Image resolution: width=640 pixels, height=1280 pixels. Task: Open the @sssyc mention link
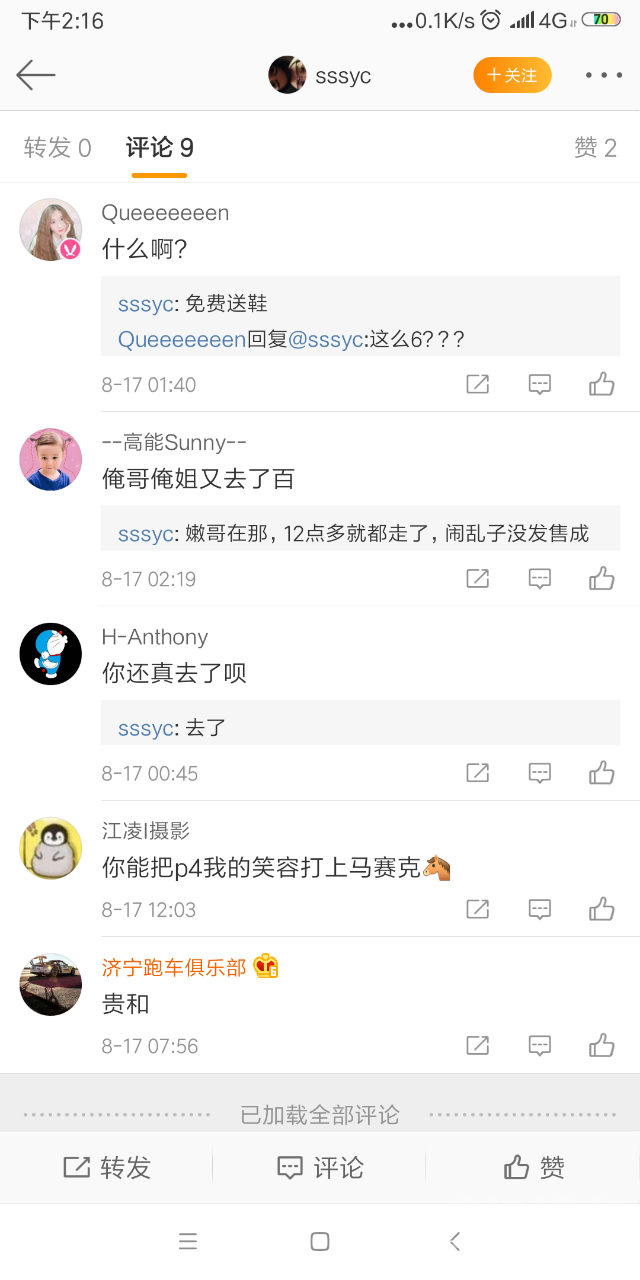click(x=325, y=340)
